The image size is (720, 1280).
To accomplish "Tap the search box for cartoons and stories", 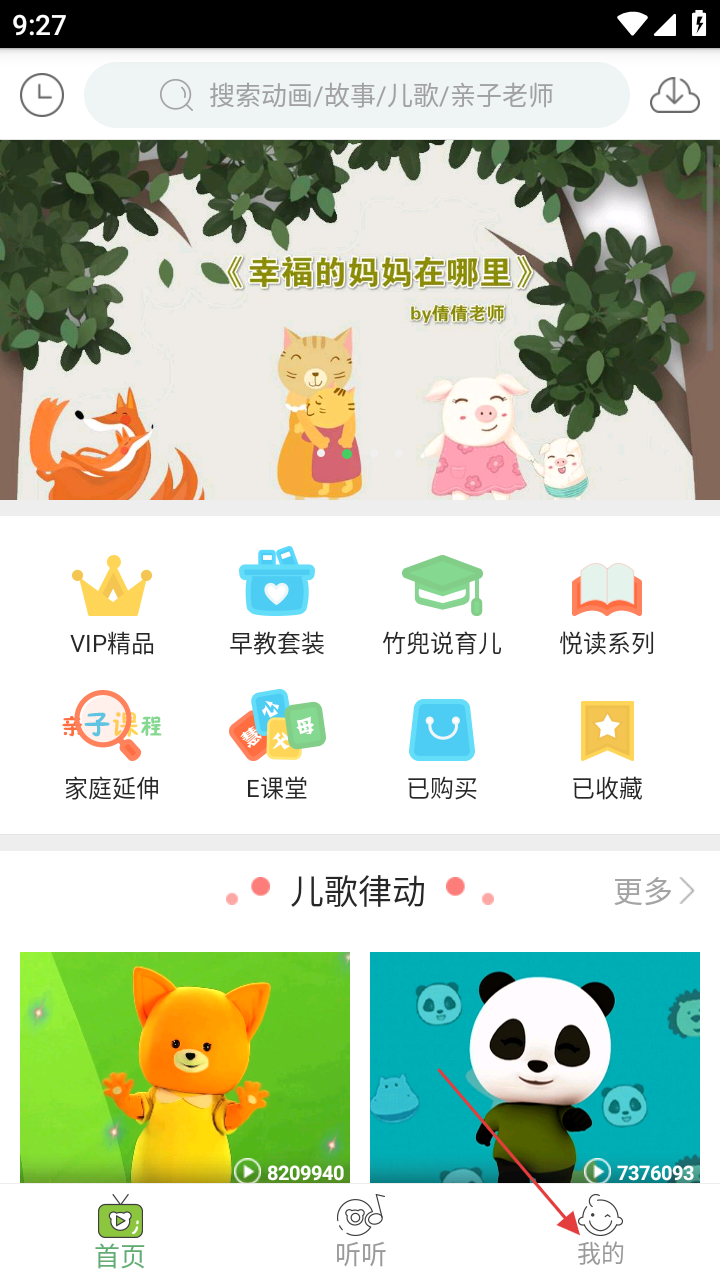I will 357,96.
